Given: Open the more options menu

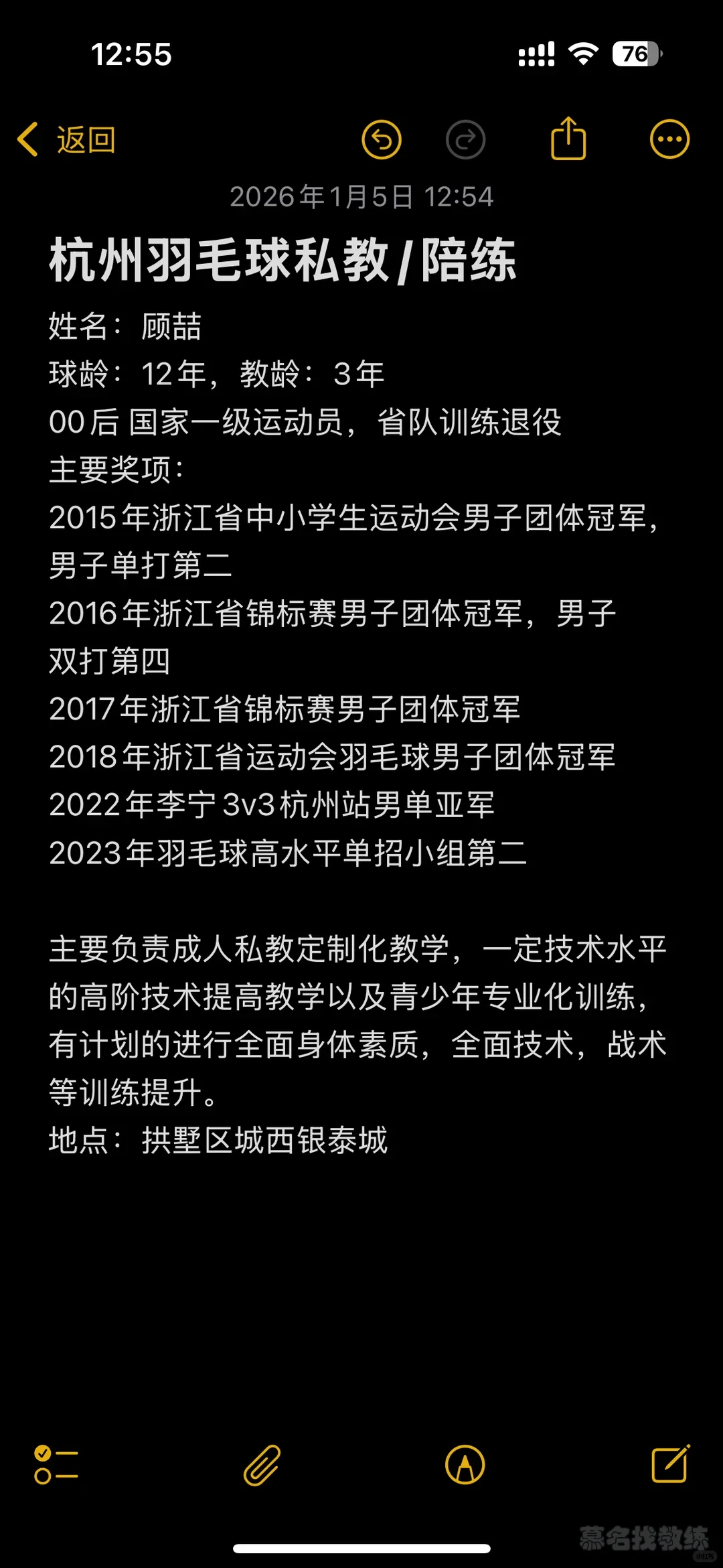Looking at the screenshot, I should click(669, 139).
